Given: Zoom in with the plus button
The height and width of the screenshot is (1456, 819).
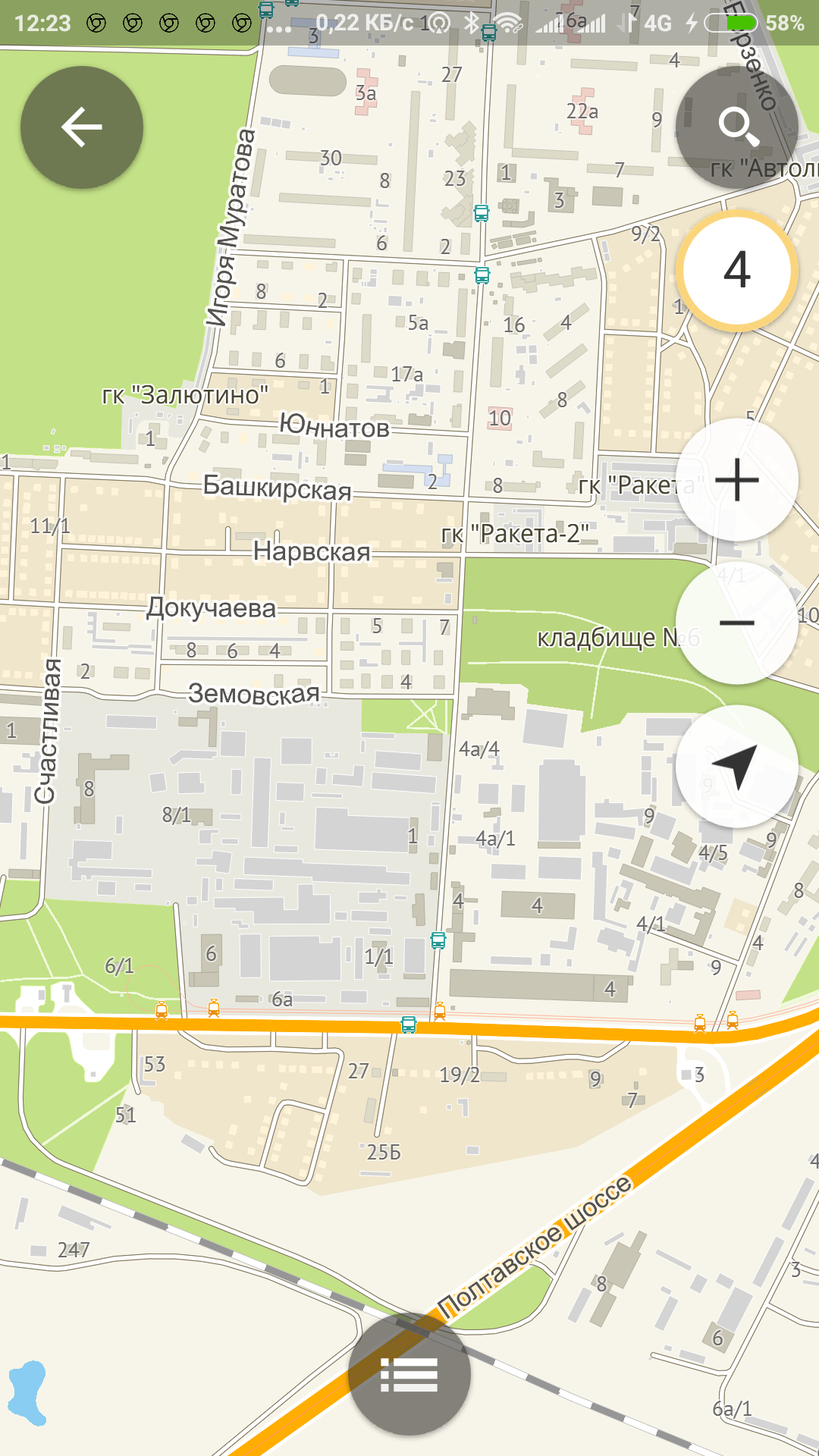Looking at the screenshot, I should 737,480.
